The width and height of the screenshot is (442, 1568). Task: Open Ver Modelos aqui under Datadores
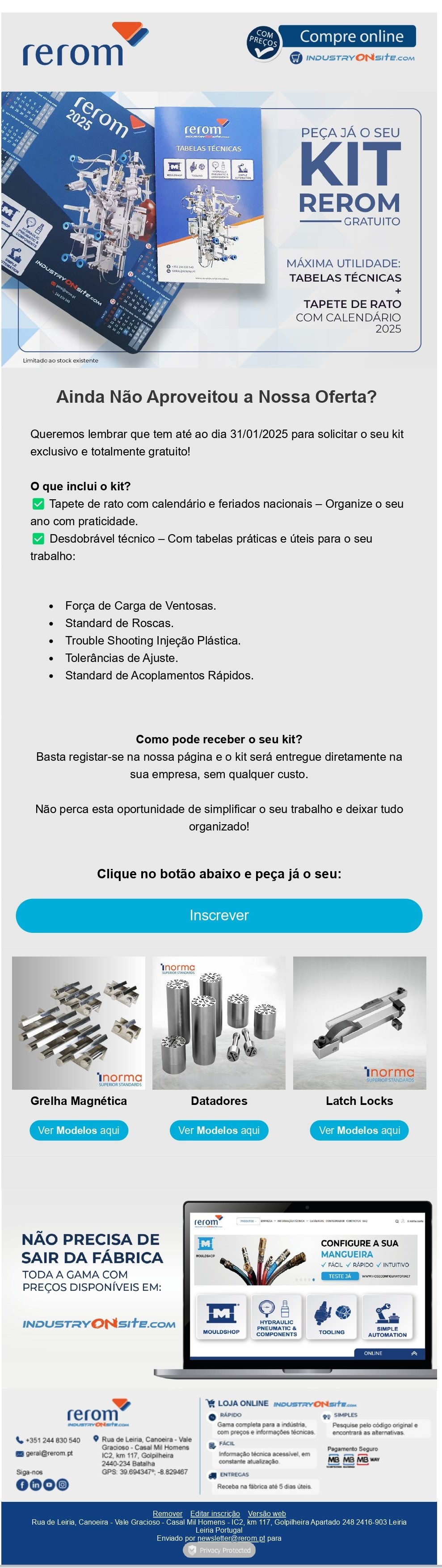pos(219,1130)
